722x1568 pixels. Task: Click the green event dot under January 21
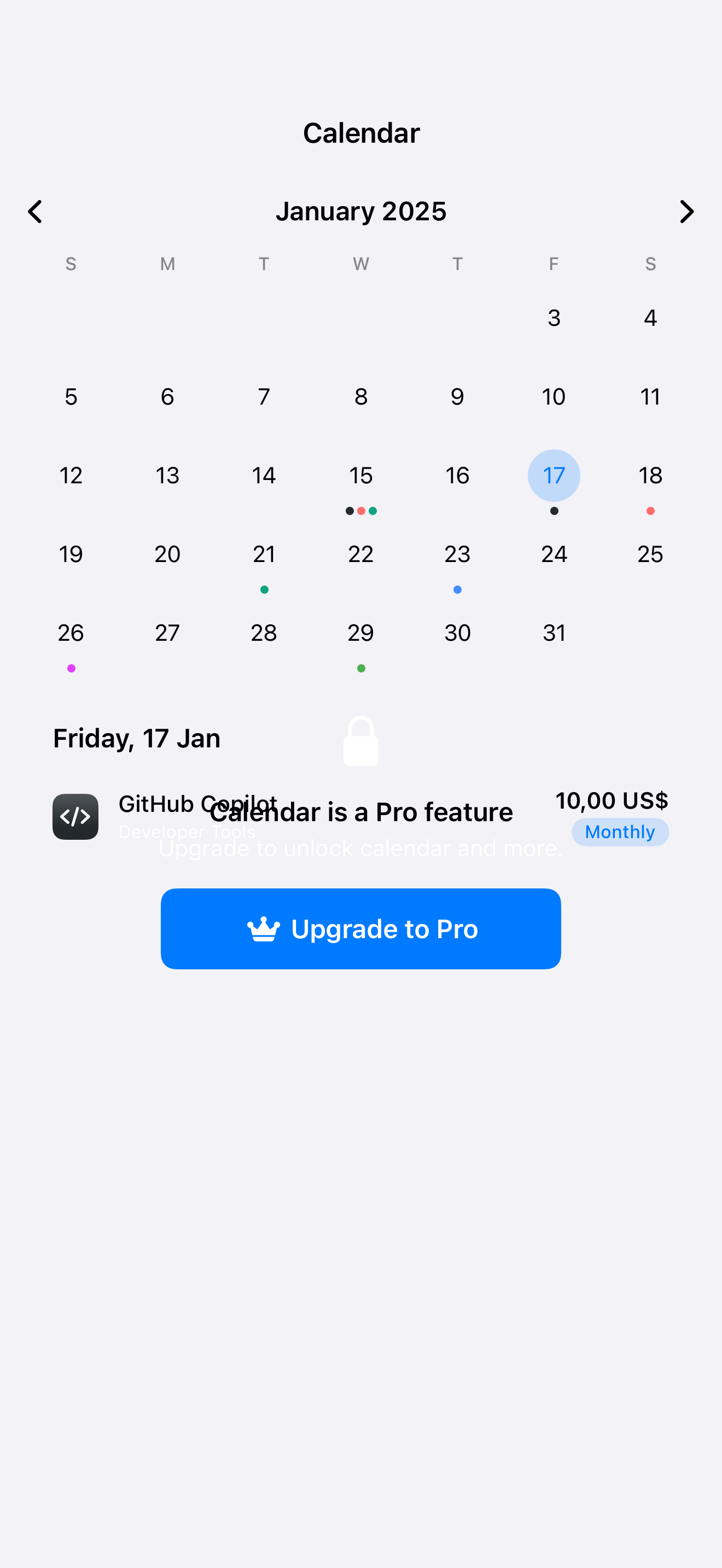264,589
